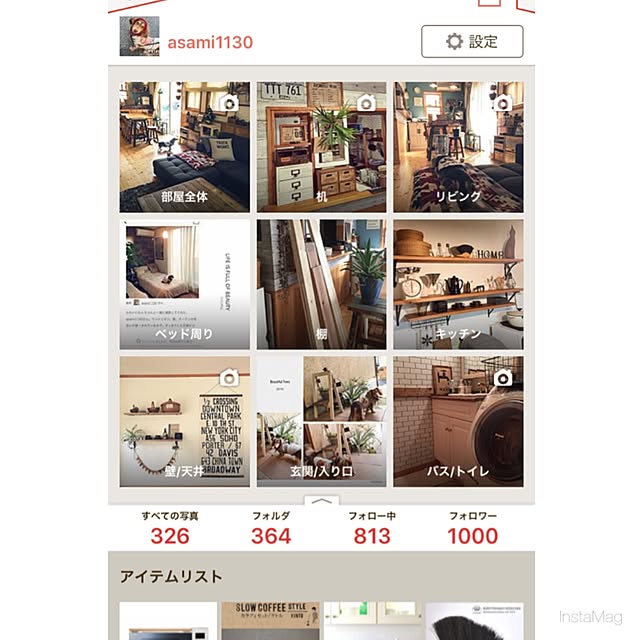Image resolution: width=640 pixels, height=640 pixels.
Task: Open the asami1130 profile avatar
Action: 139,38
